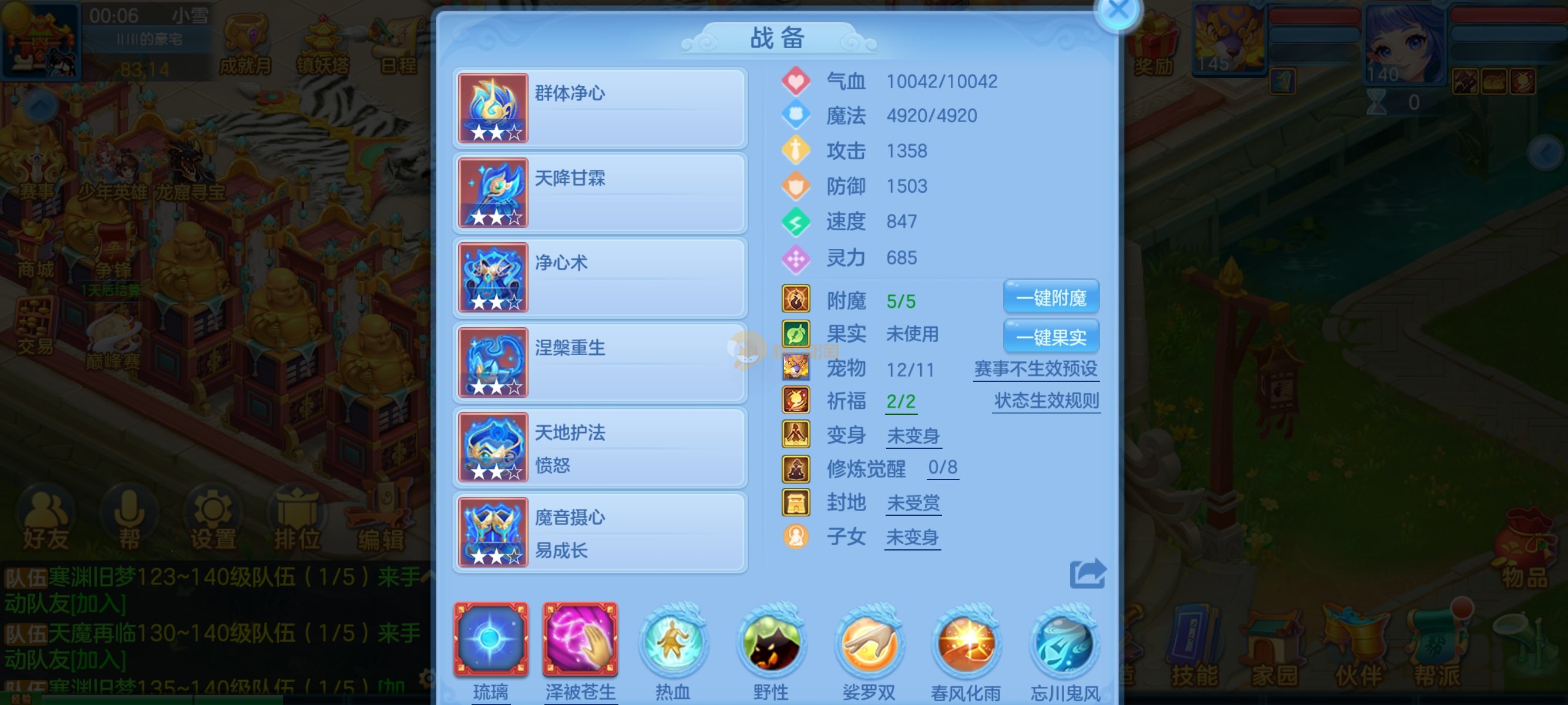Open 状态生效规则 link
The height and width of the screenshot is (705, 1568).
(x=1046, y=401)
